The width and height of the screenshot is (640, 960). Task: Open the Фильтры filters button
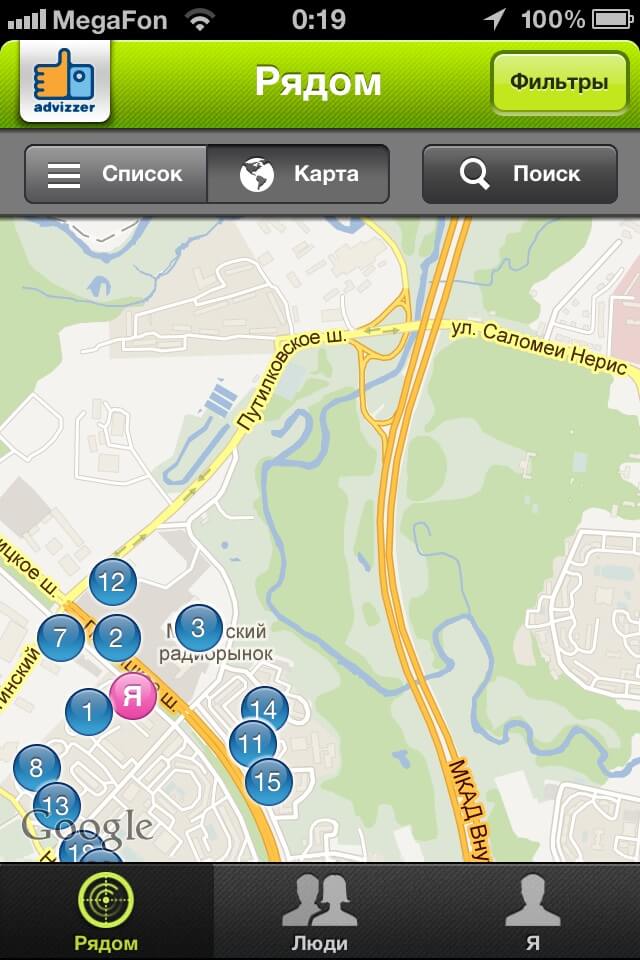559,81
